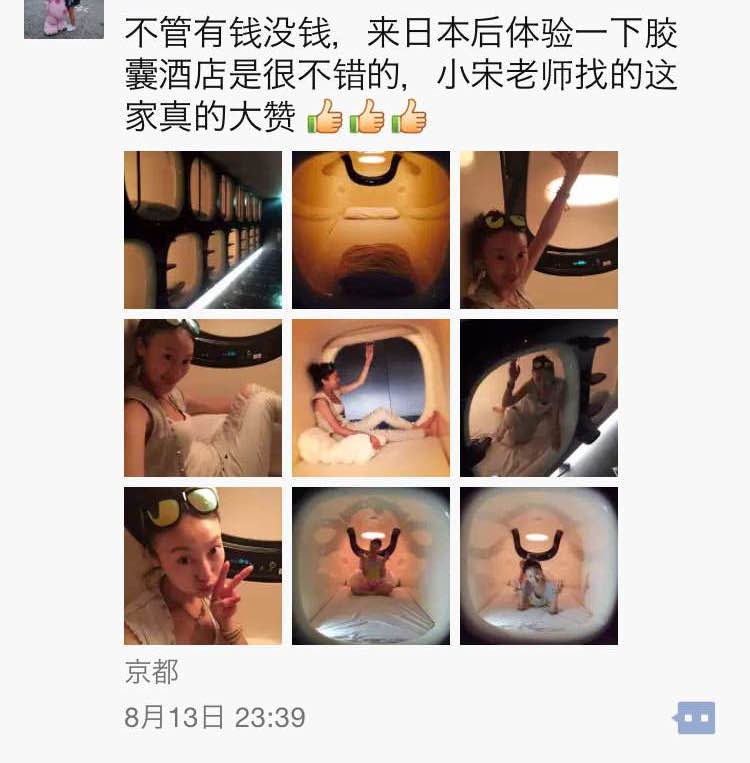Screen dimensions: 750x763
Task: View photo of woman sitting on white cushion
Action: coord(371,398)
